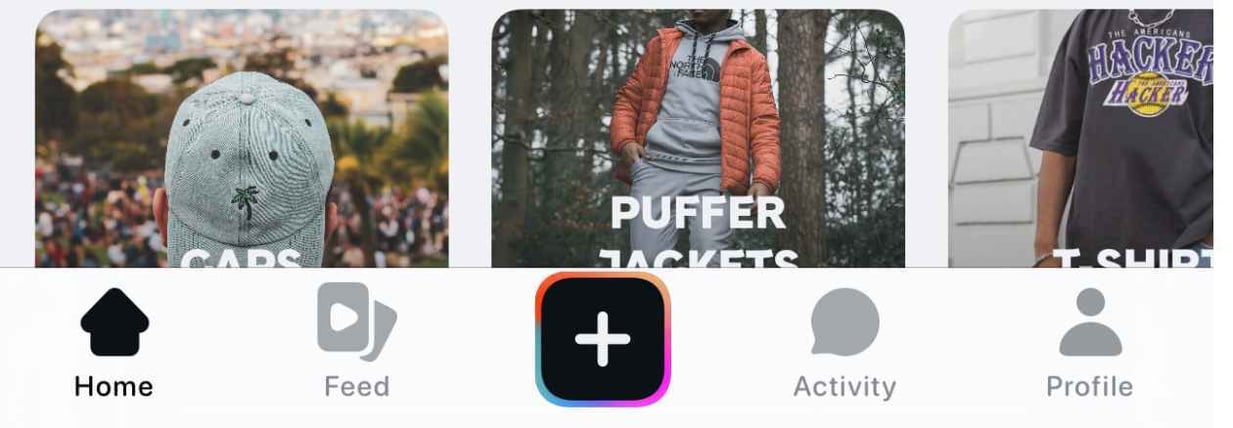Tap the plus button to create a listing
The height and width of the screenshot is (428, 1233).
tap(603, 339)
